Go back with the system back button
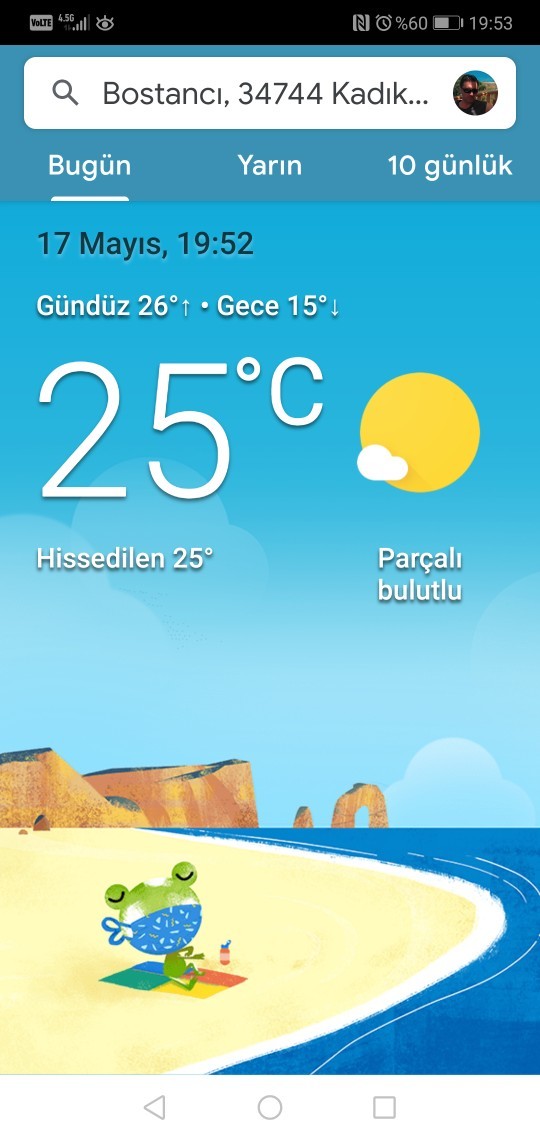 coord(155,1107)
